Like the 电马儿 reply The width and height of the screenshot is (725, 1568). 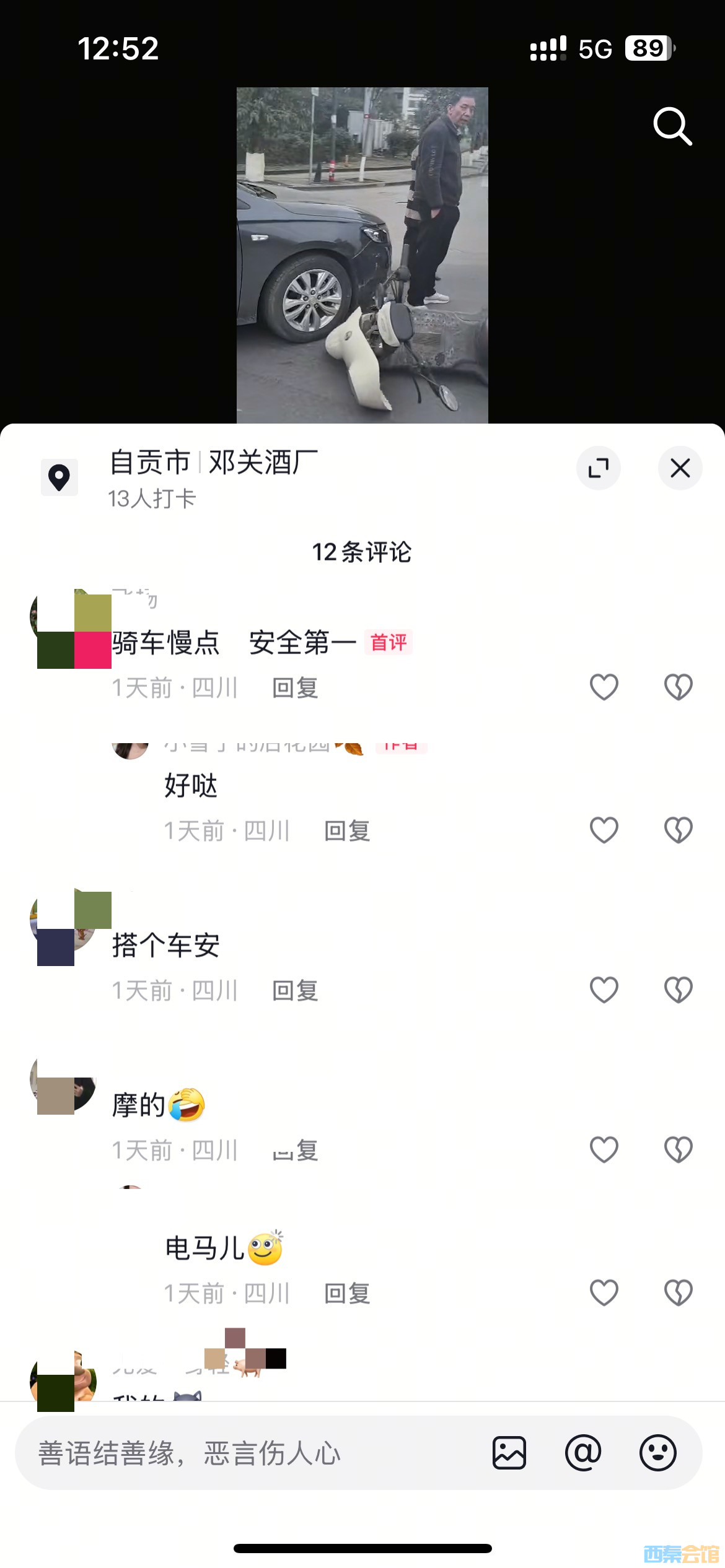pyautogui.click(x=604, y=1292)
